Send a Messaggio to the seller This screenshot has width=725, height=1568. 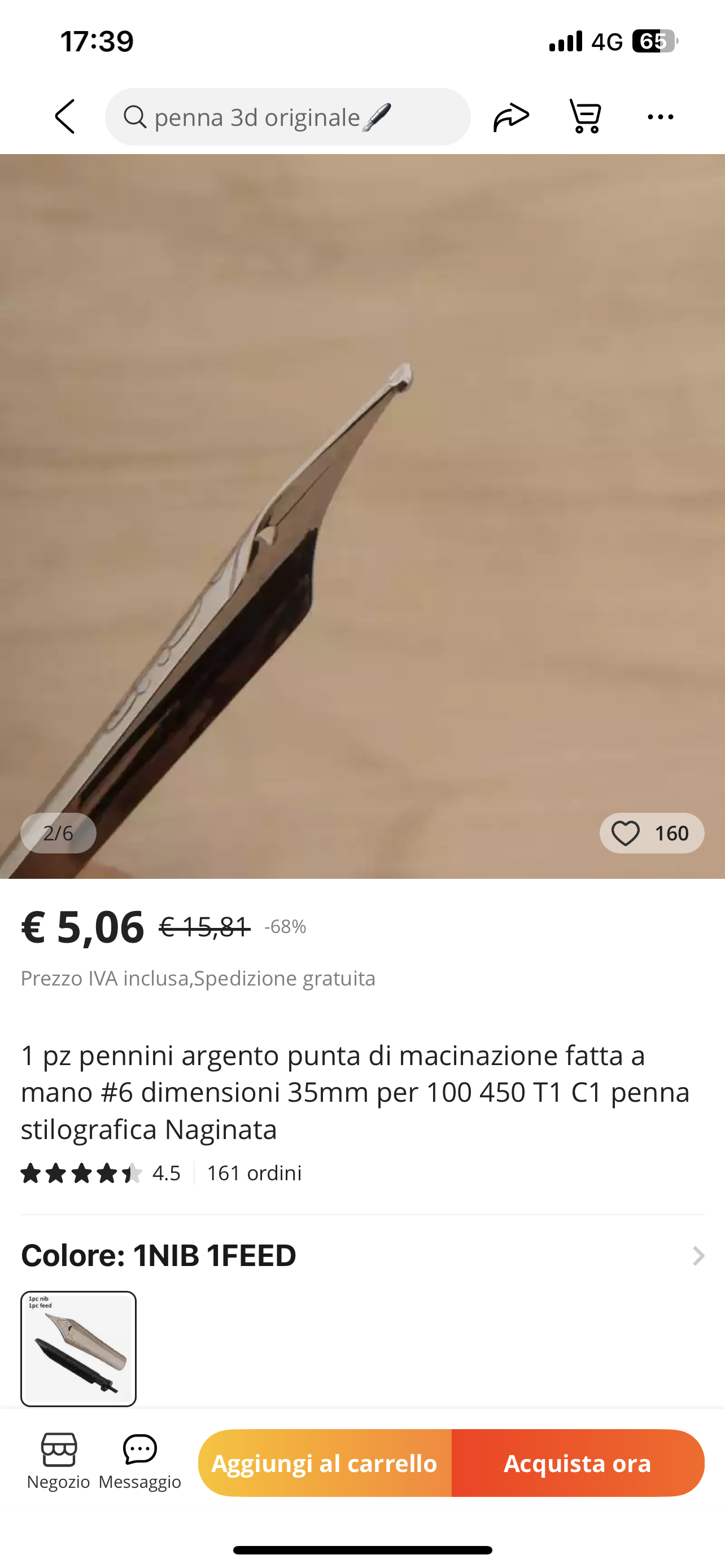pos(140,1460)
